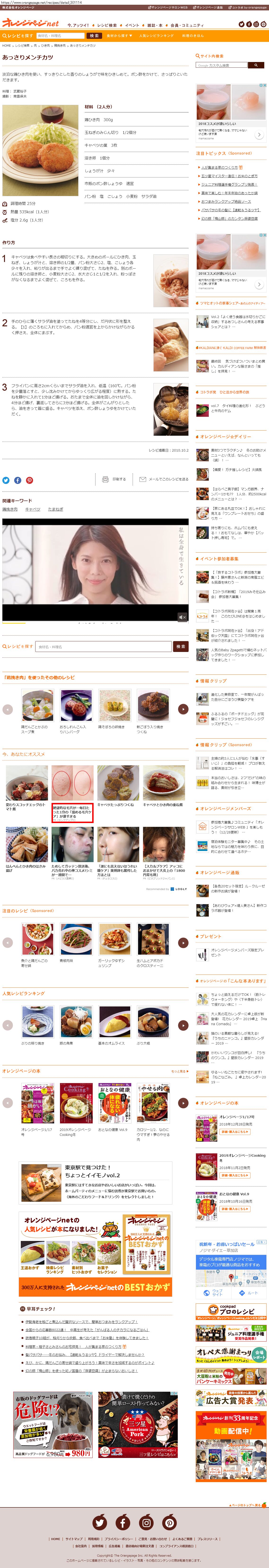Open the 鶏挽き肉 keyword link
Screen dimensions: 269x1568
click(x=10, y=509)
